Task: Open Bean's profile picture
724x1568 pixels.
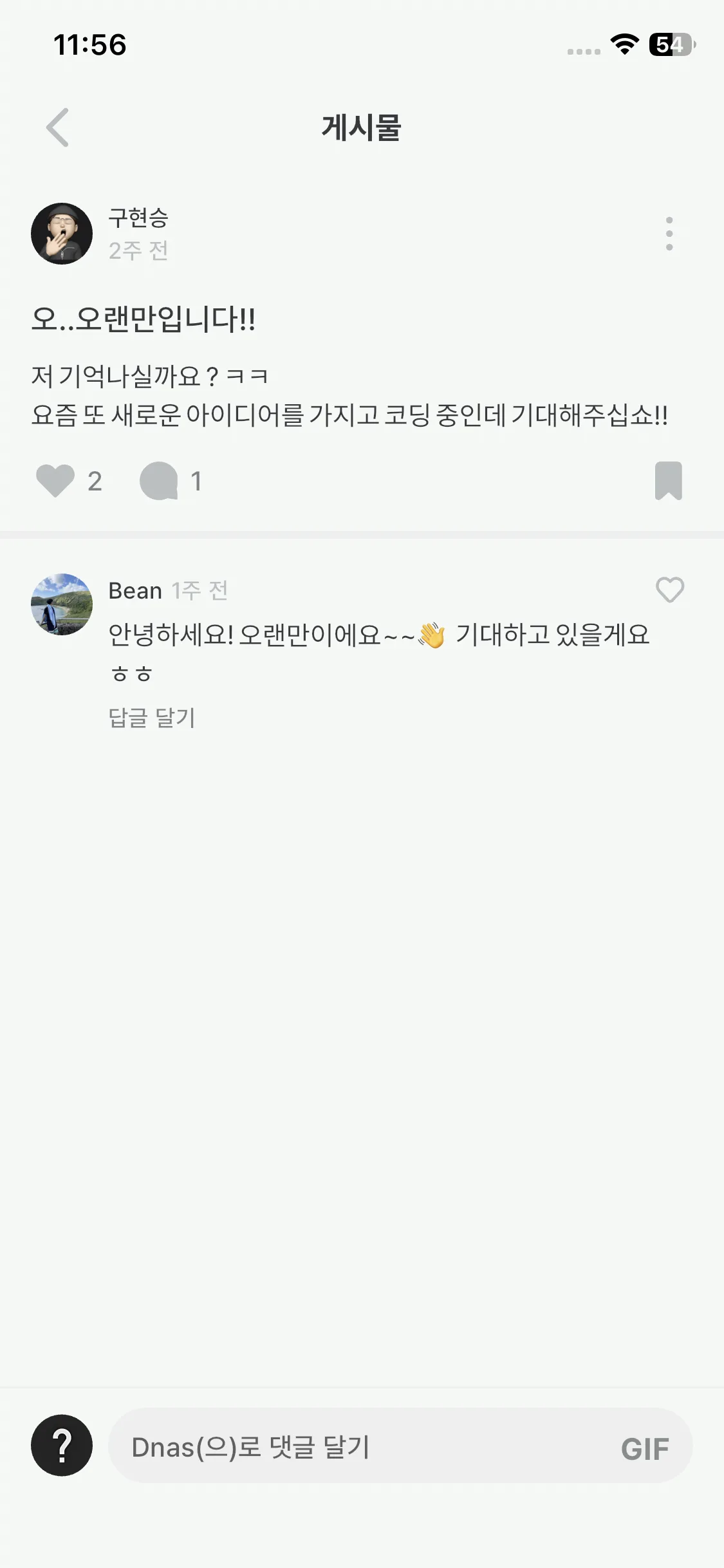Action: (62, 604)
